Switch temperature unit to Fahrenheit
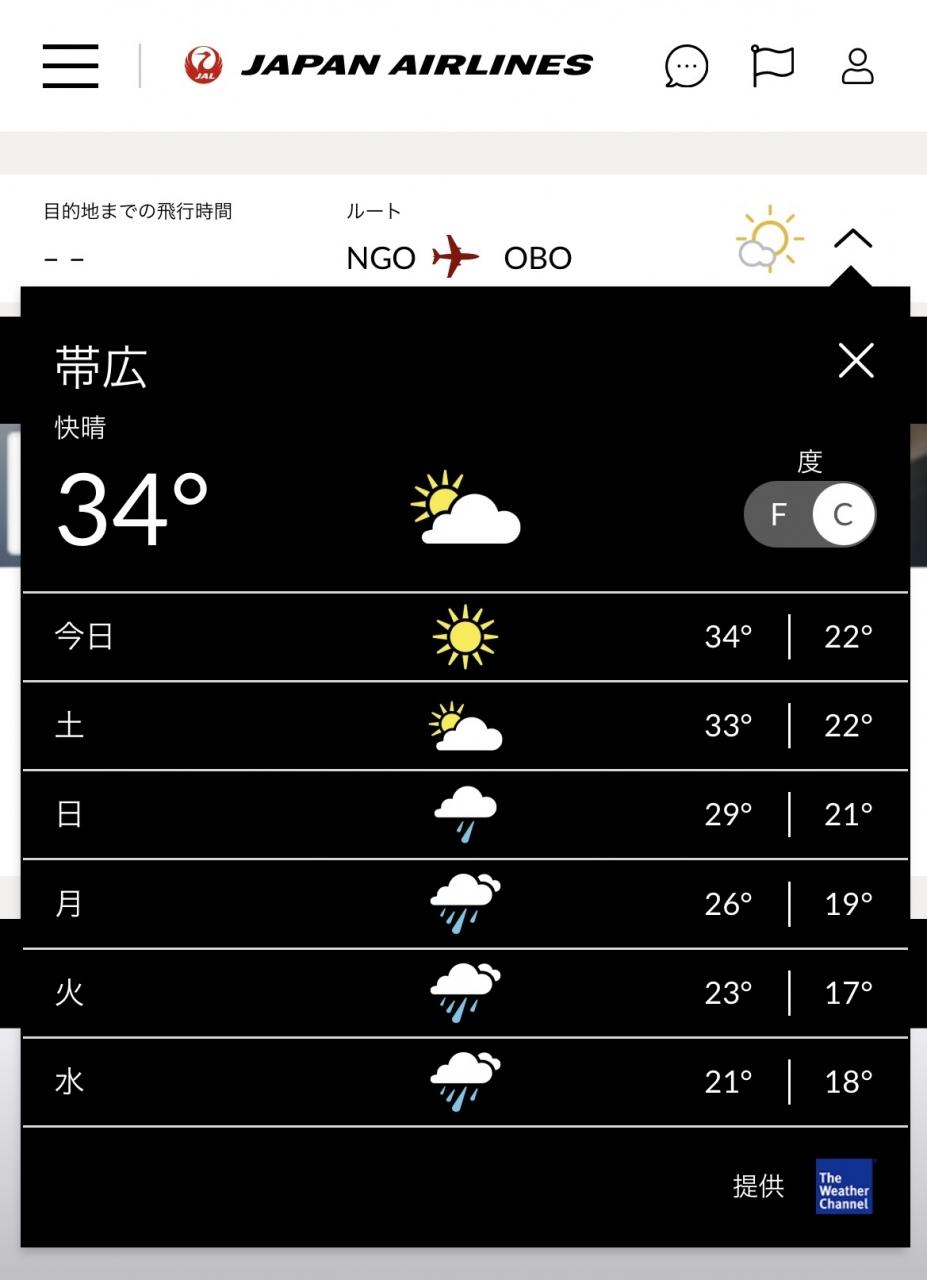The height and width of the screenshot is (1280, 927). pyautogui.click(x=779, y=515)
